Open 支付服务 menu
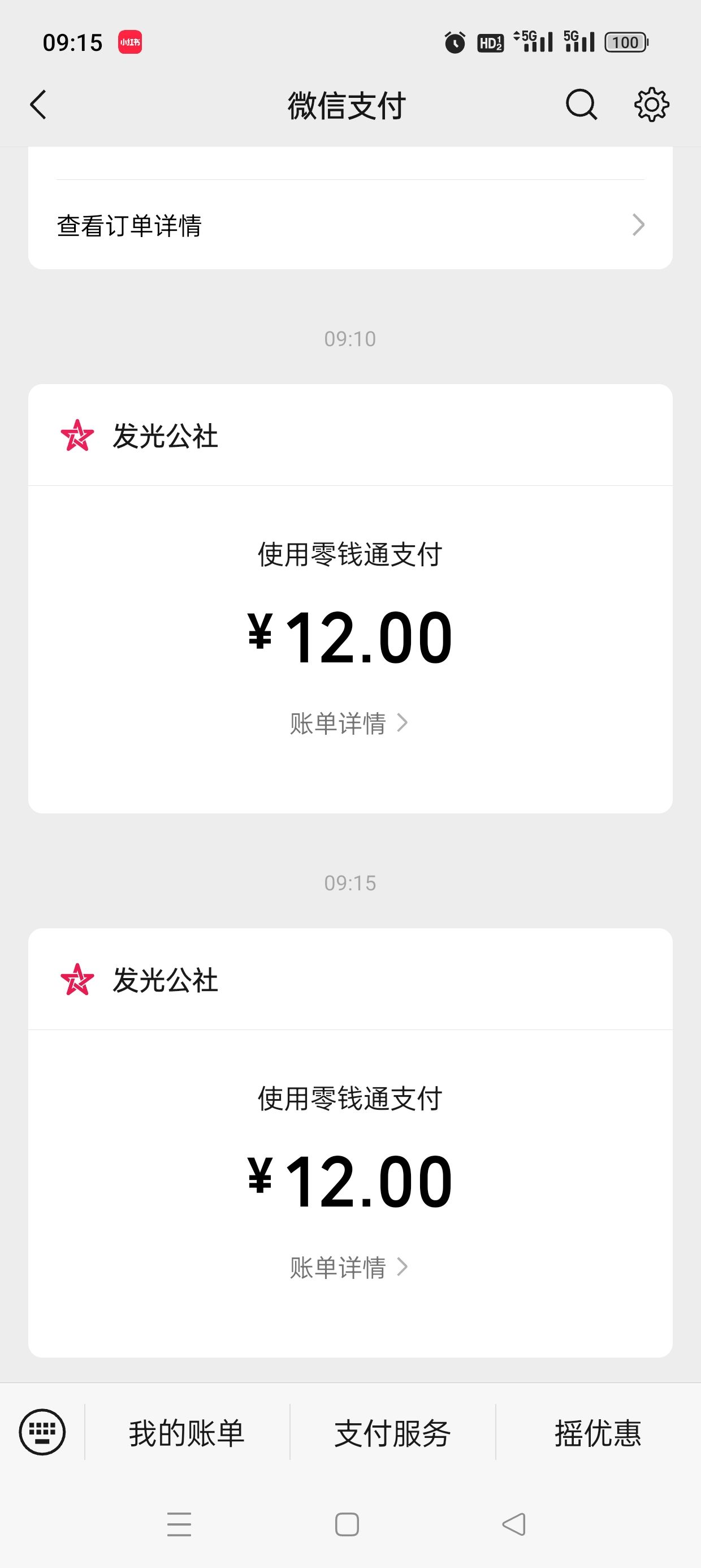701x1568 pixels. 392,1433
